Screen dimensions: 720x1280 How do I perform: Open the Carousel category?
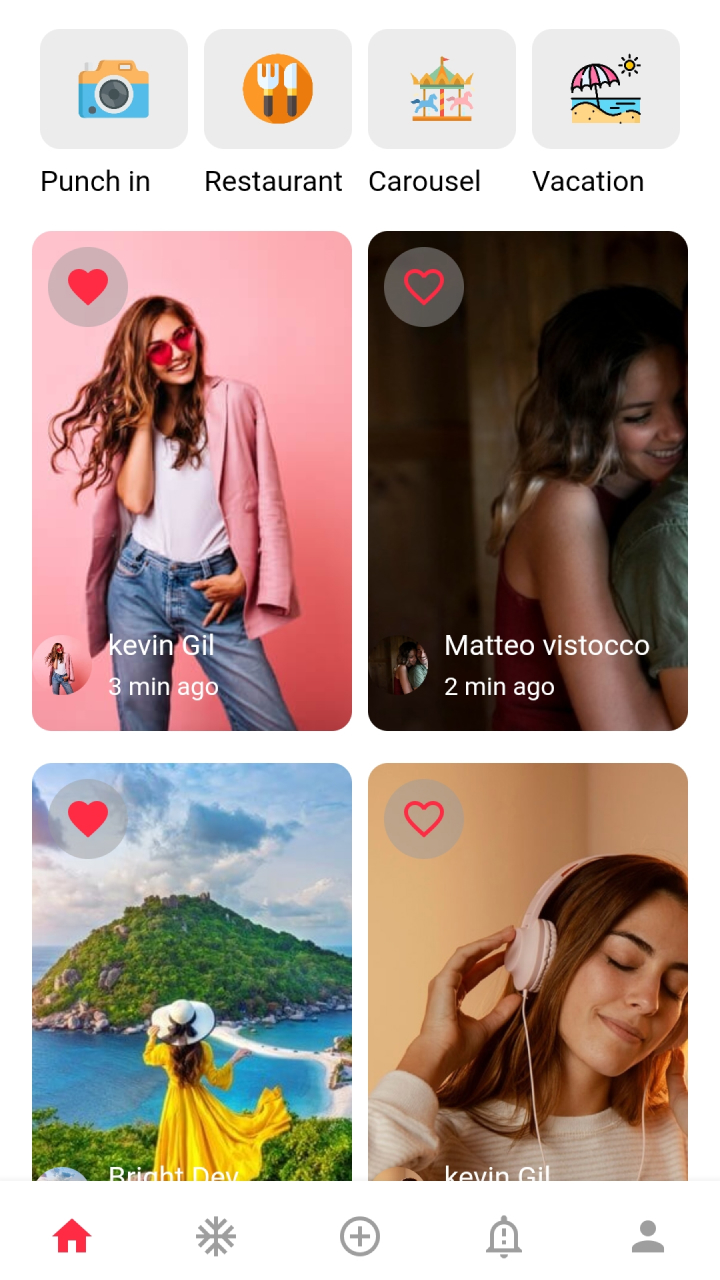click(441, 88)
